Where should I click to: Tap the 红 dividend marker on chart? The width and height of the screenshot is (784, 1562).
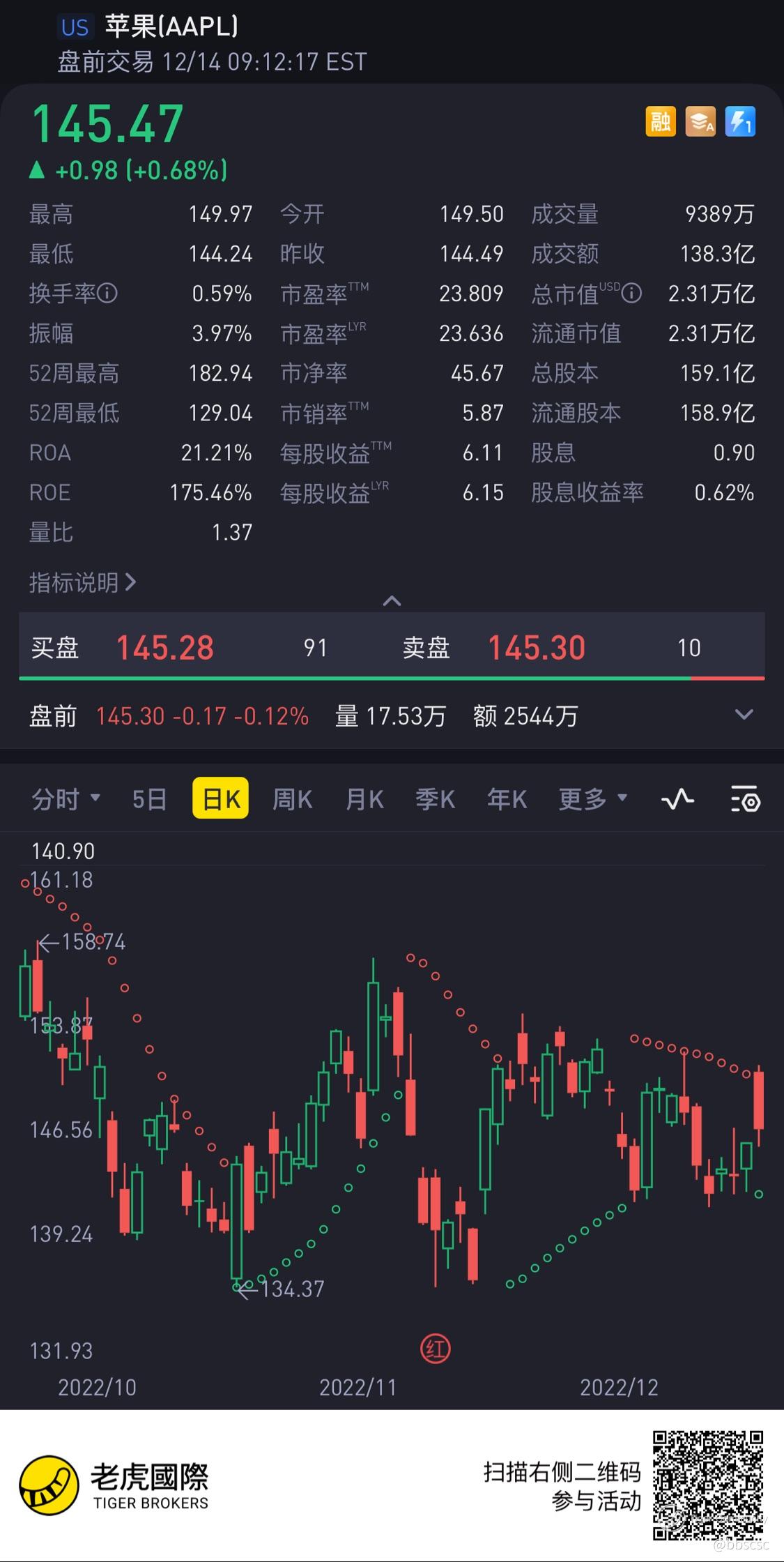(436, 1349)
